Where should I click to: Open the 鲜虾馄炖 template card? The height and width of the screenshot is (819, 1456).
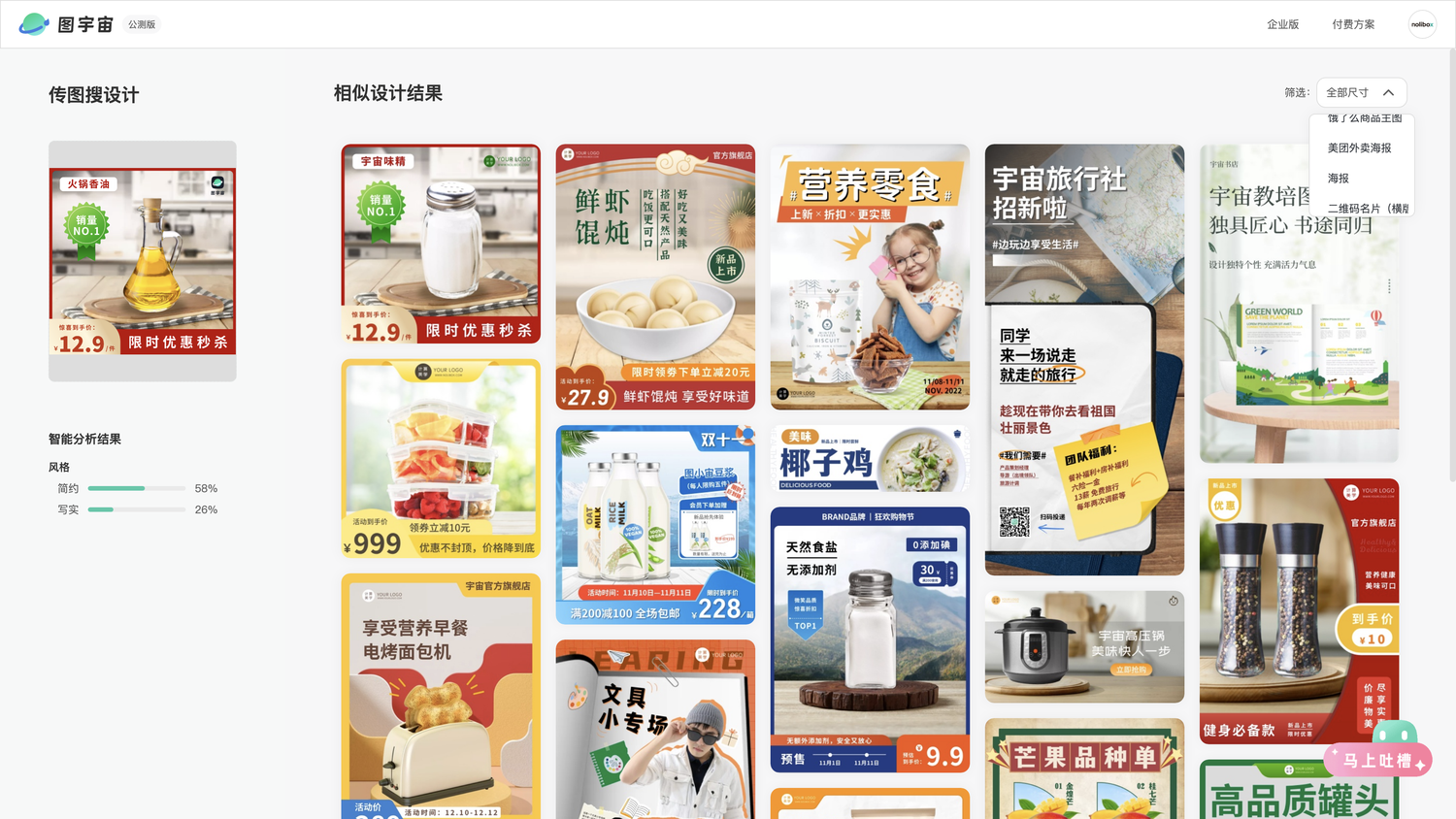655,277
